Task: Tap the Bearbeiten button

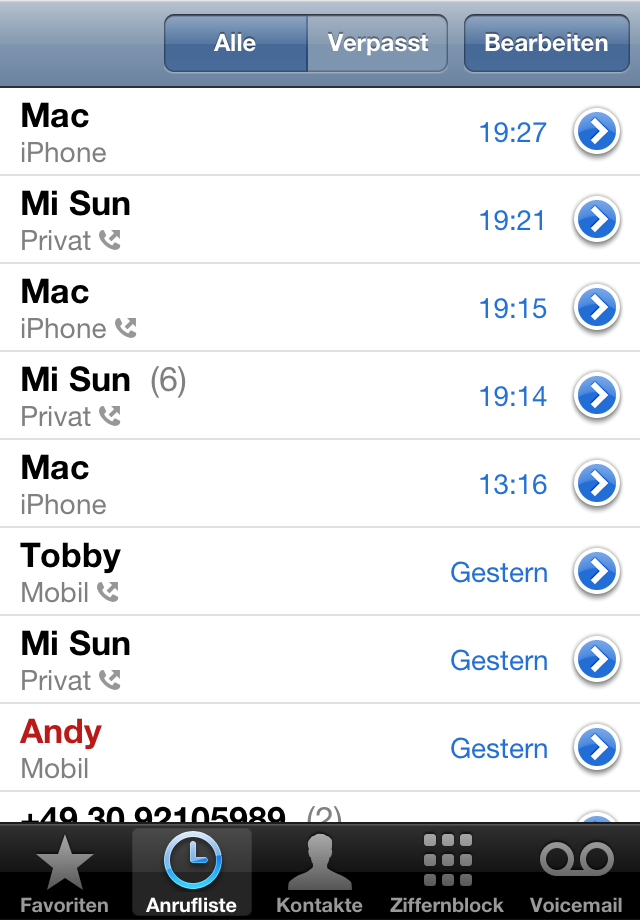Action: [x=546, y=43]
